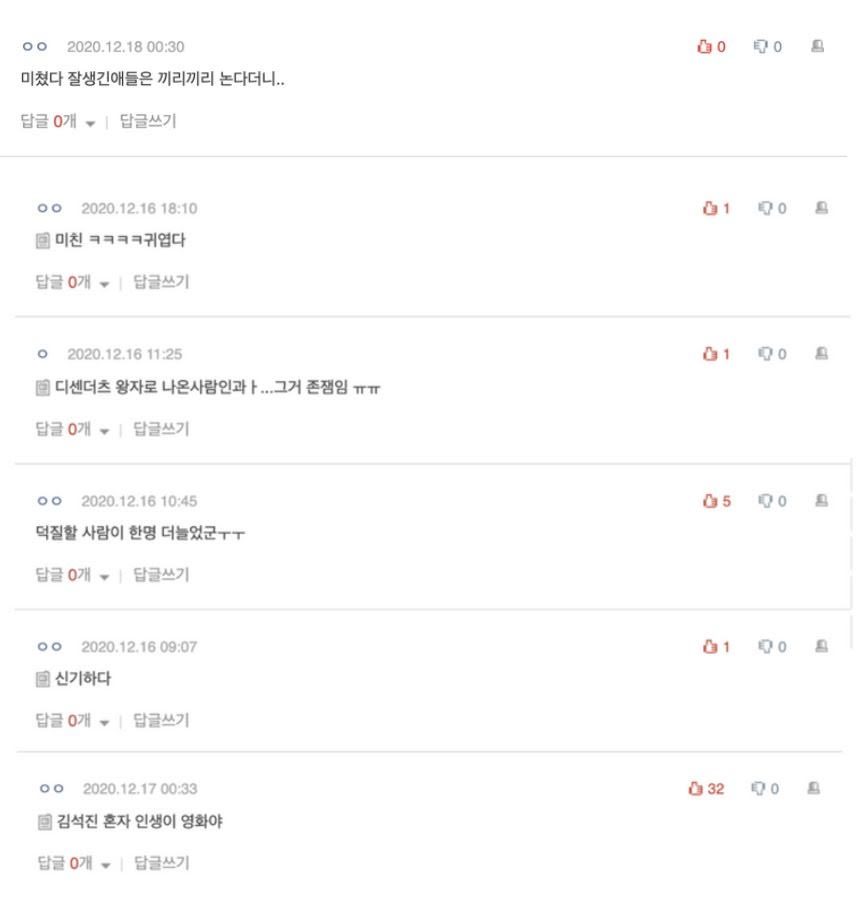Tap 답글쓰기 under the 18:10 comment
Image resolution: width=862 pixels, height=908 pixels.
162,282
